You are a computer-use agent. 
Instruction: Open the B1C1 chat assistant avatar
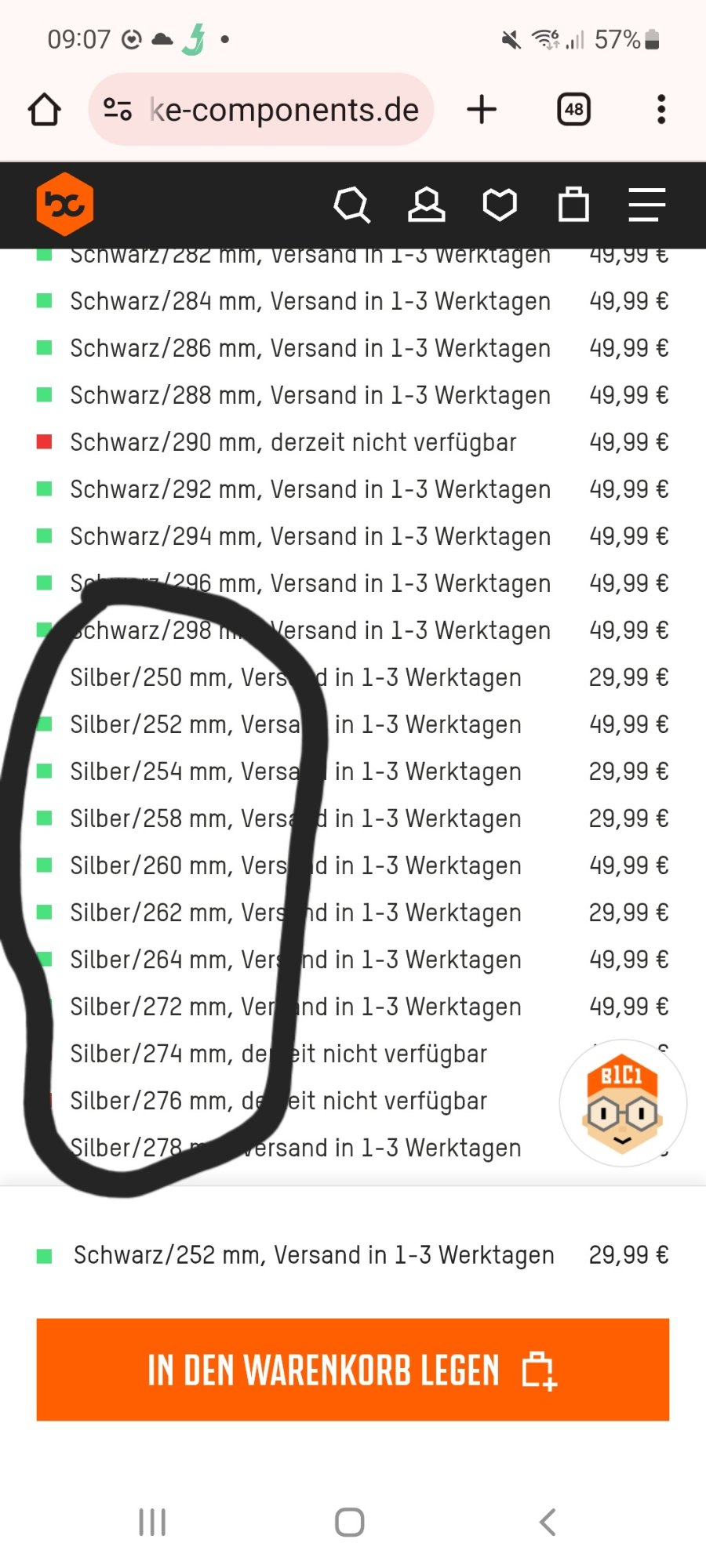pyautogui.click(x=622, y=1102)
